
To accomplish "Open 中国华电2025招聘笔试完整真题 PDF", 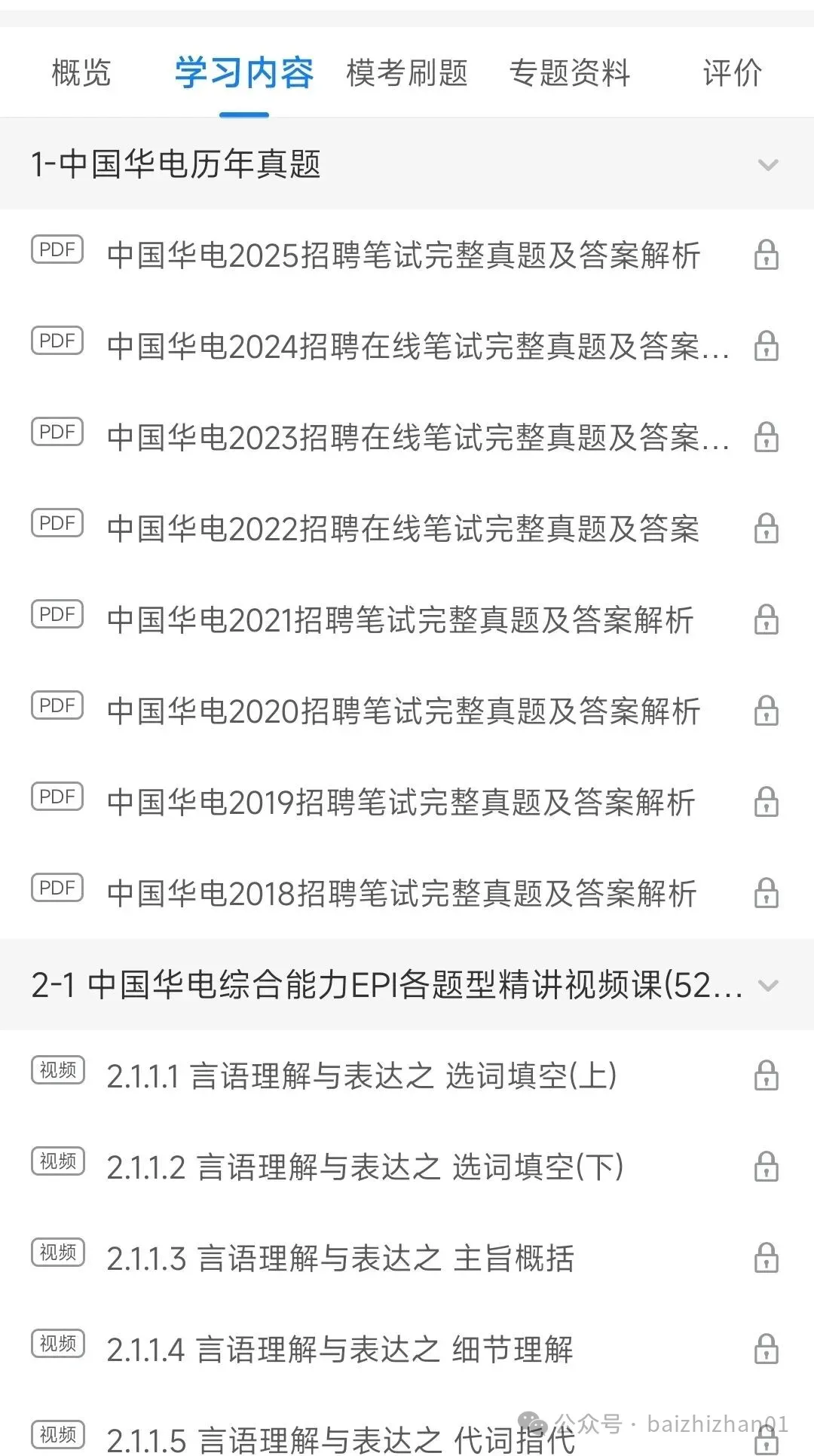I will click(x=407, y=255).
